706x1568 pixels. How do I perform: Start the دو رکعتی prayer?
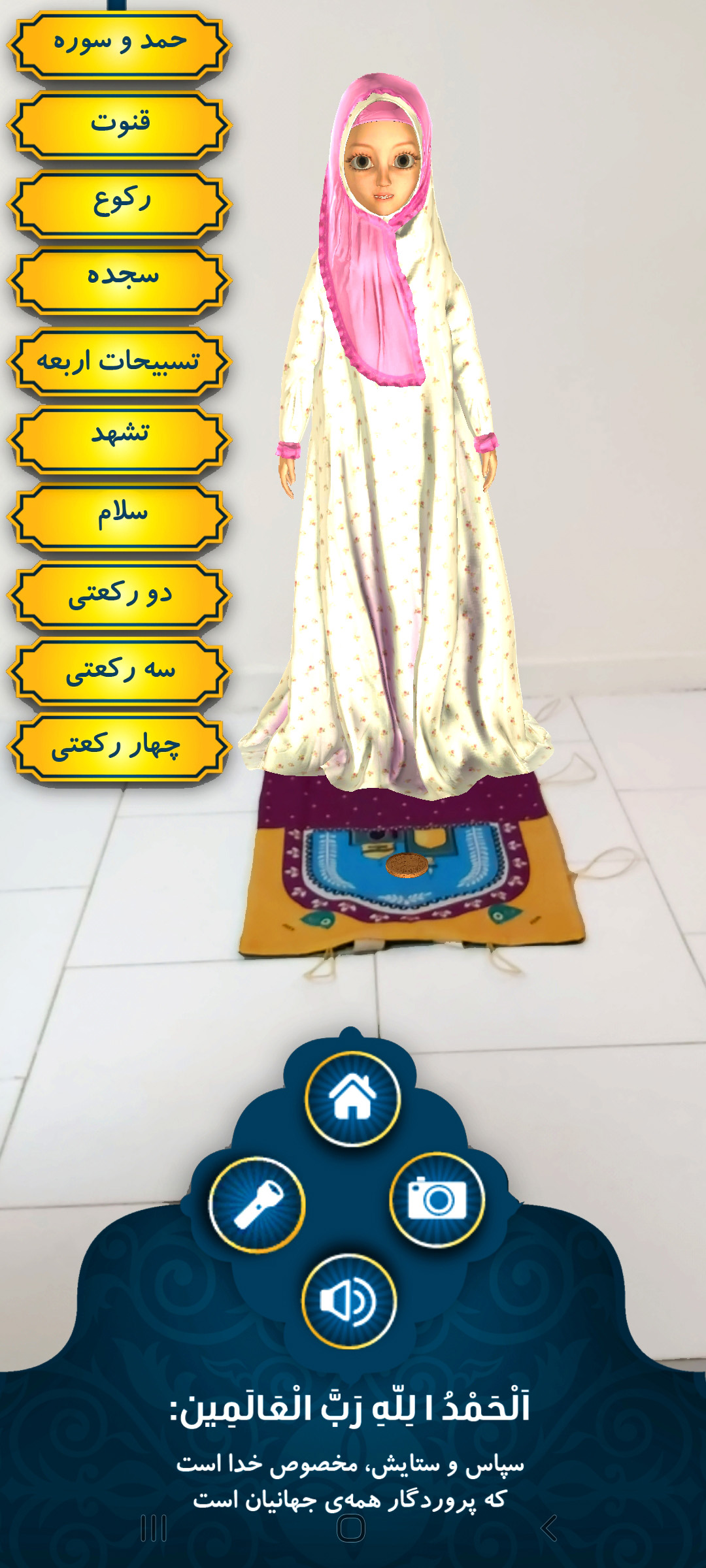click(x=119, y=595)
